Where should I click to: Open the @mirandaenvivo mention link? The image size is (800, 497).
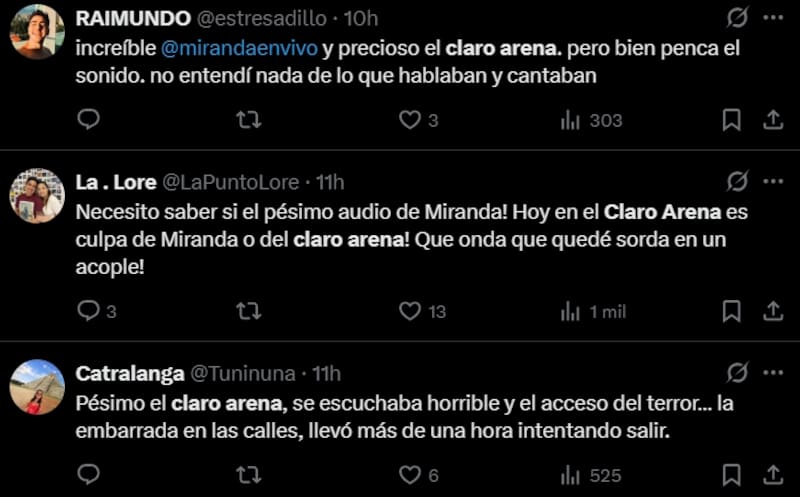(236, 46)
